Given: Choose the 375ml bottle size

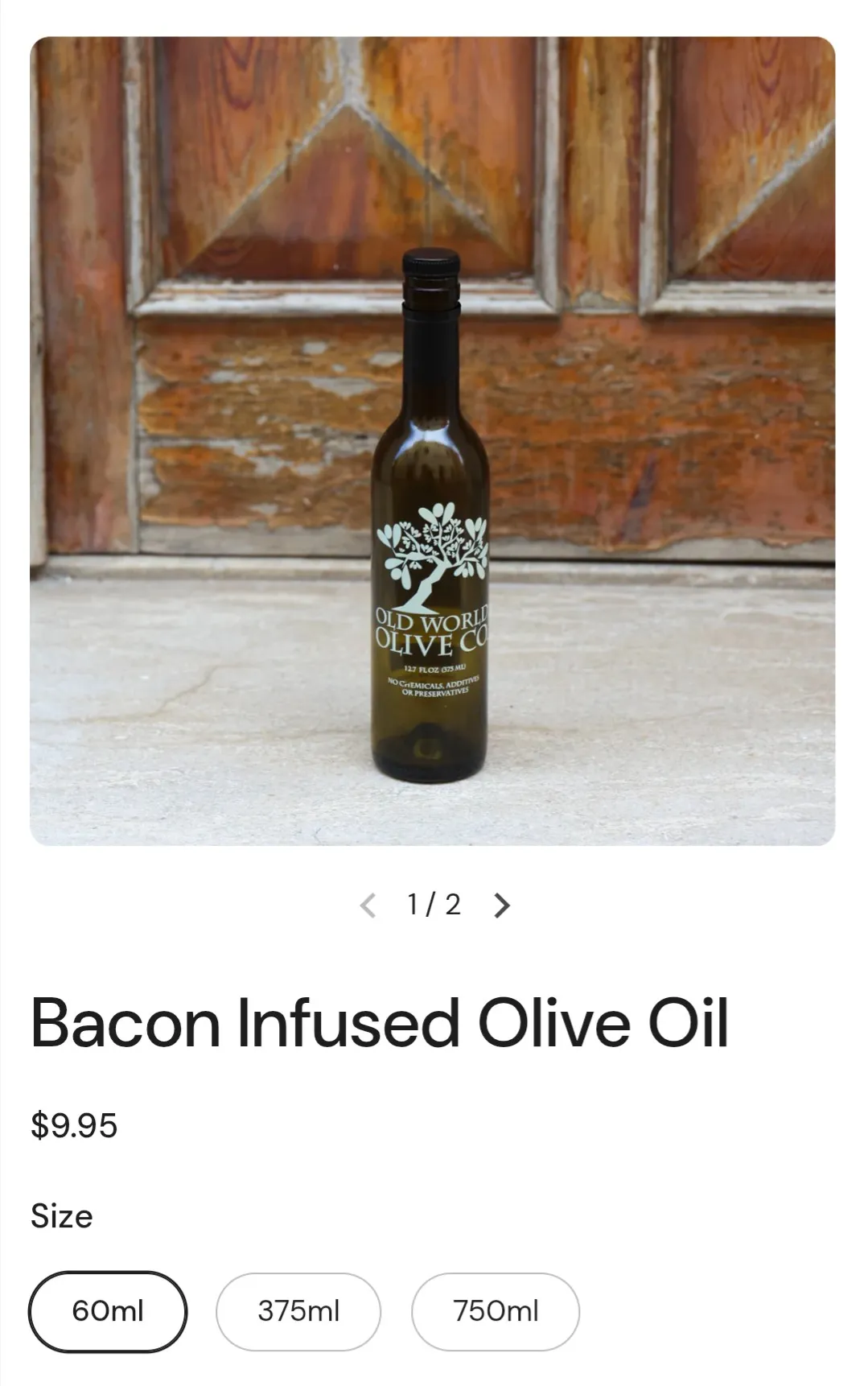Looking at the screenshot, I should [x=298, y=1311].
